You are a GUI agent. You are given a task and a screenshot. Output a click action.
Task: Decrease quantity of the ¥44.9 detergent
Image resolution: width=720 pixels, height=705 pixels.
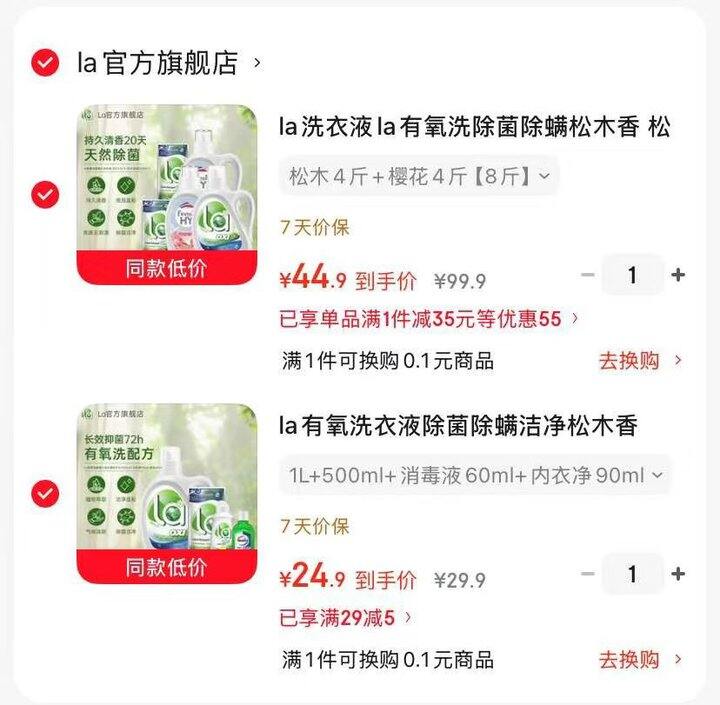click(588, 275)
